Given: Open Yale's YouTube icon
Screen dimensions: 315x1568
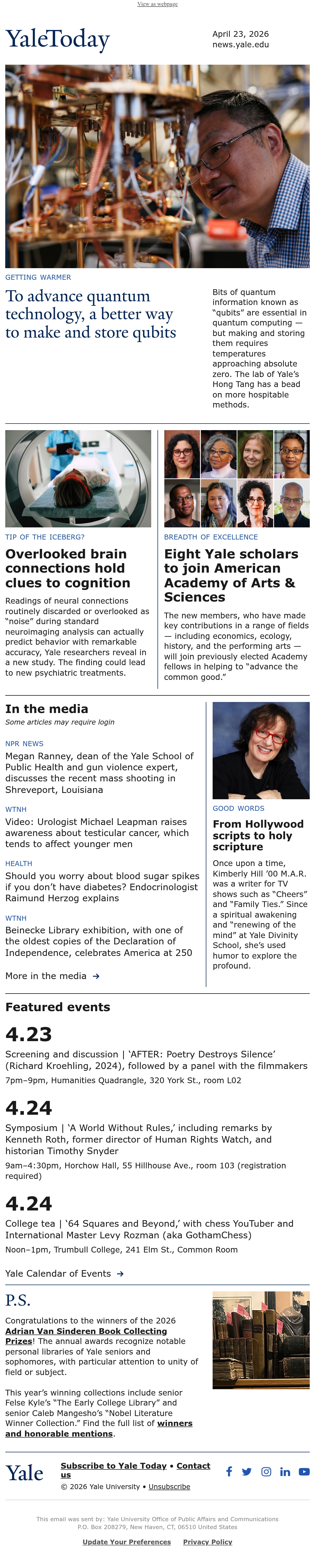Looking at the screenshot, I should pos(304,1472).
